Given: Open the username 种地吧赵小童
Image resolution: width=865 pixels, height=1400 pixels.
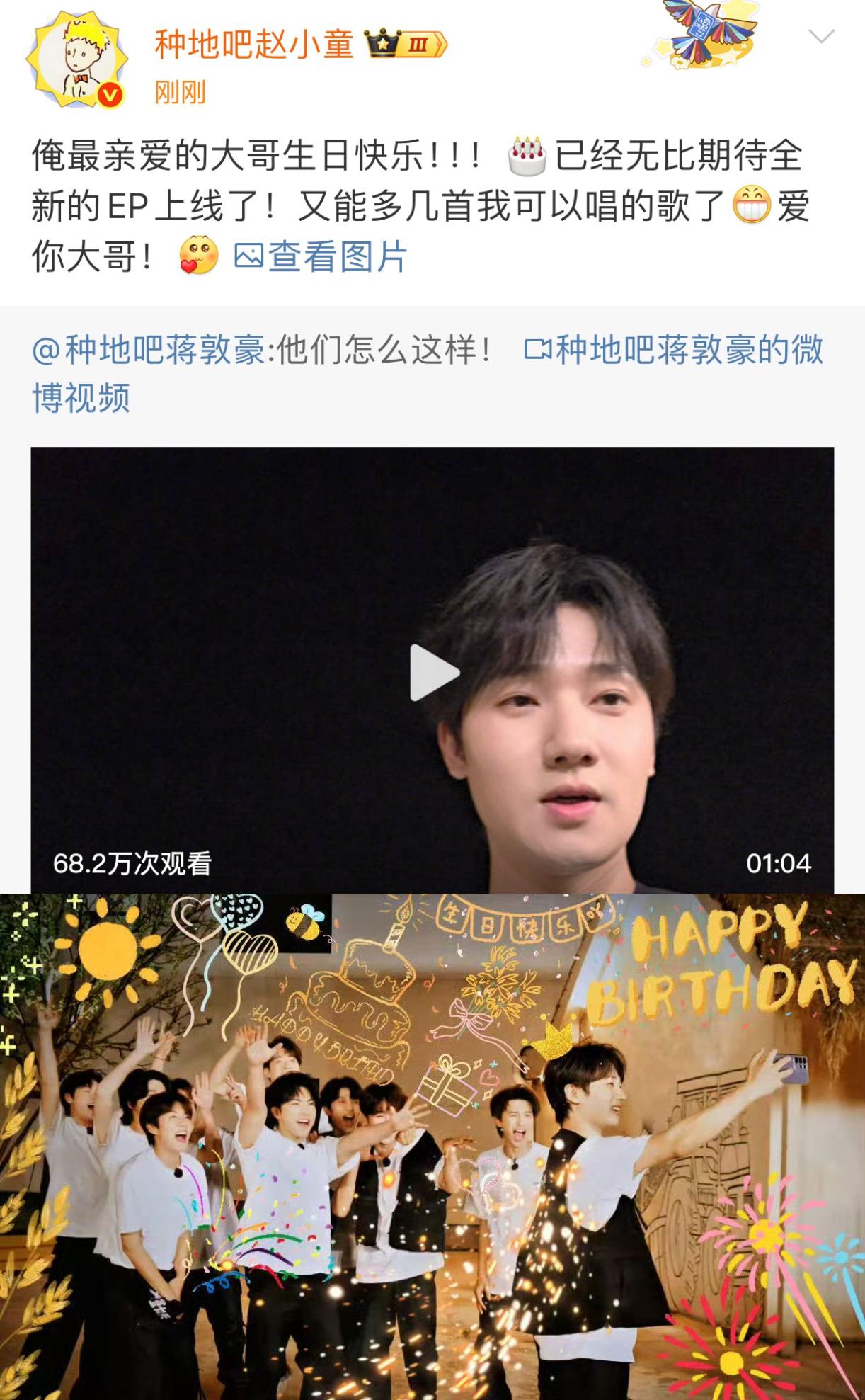Looking at the screenshot, I should pos(253,44).
